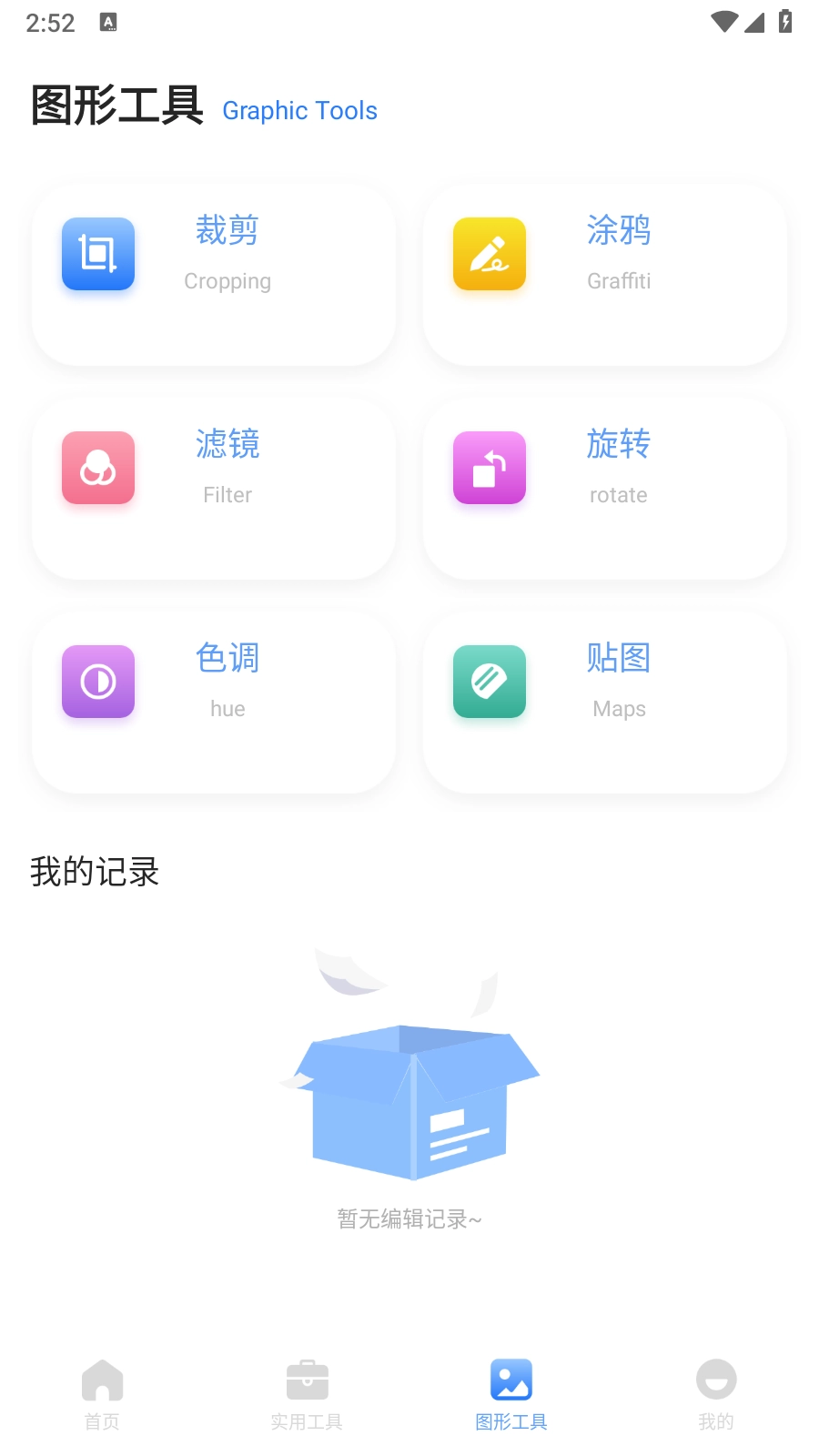819x1456 pixels.
Task: Open the rotate (旋转) tool icon
Action: click(489, 469)
